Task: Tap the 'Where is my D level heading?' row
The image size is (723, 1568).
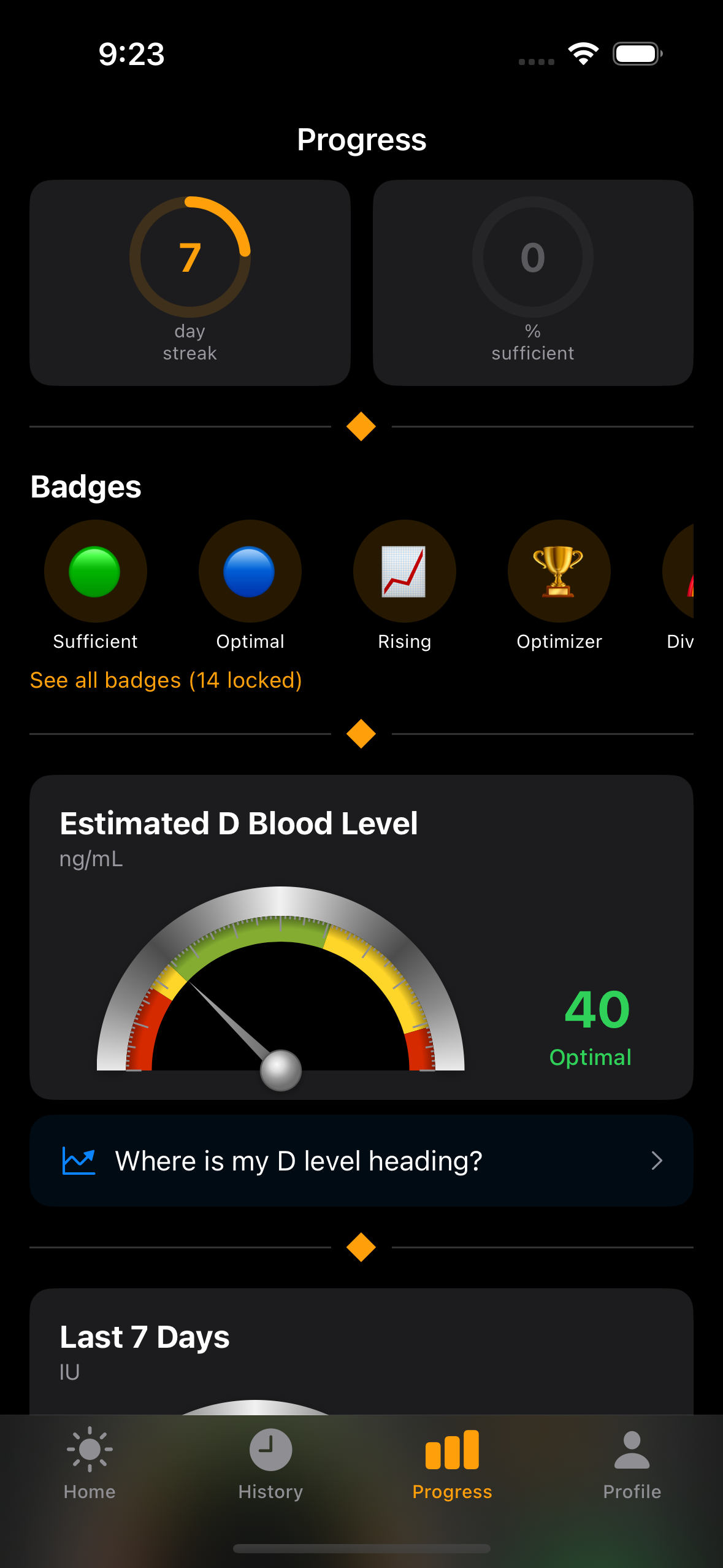Action: click(x=361, y=1160)
